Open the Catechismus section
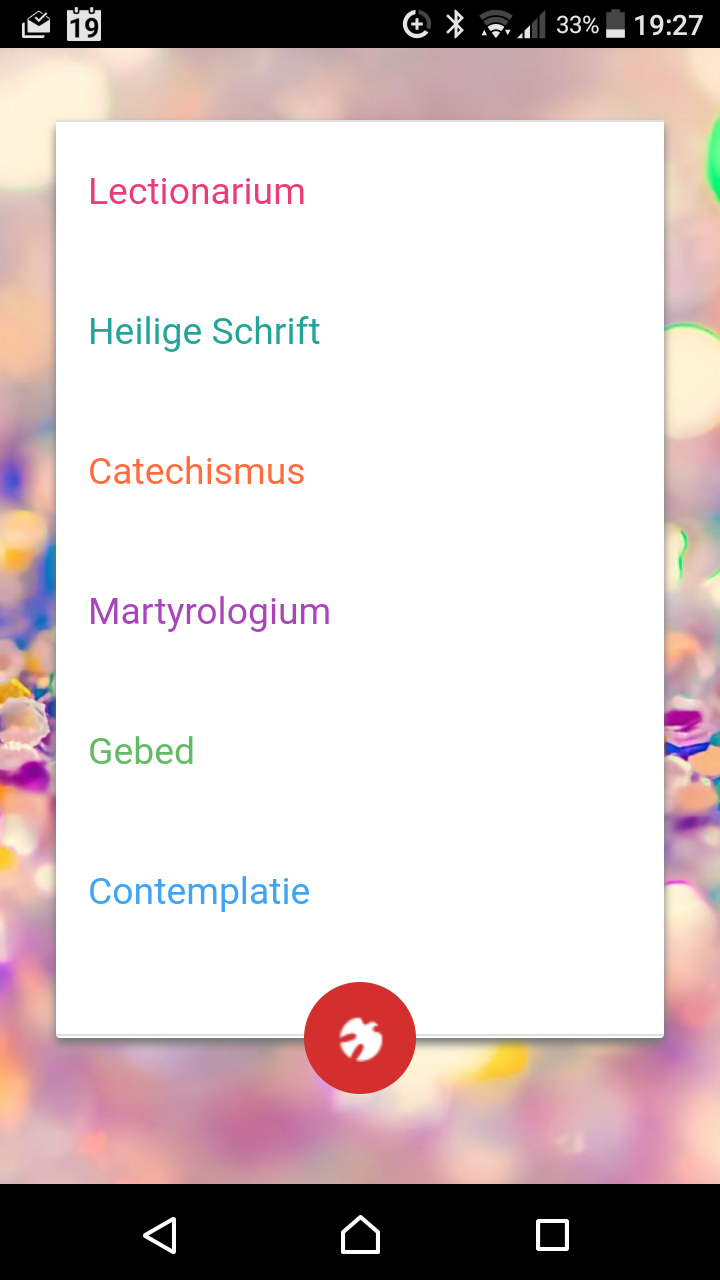 (360, 471)
